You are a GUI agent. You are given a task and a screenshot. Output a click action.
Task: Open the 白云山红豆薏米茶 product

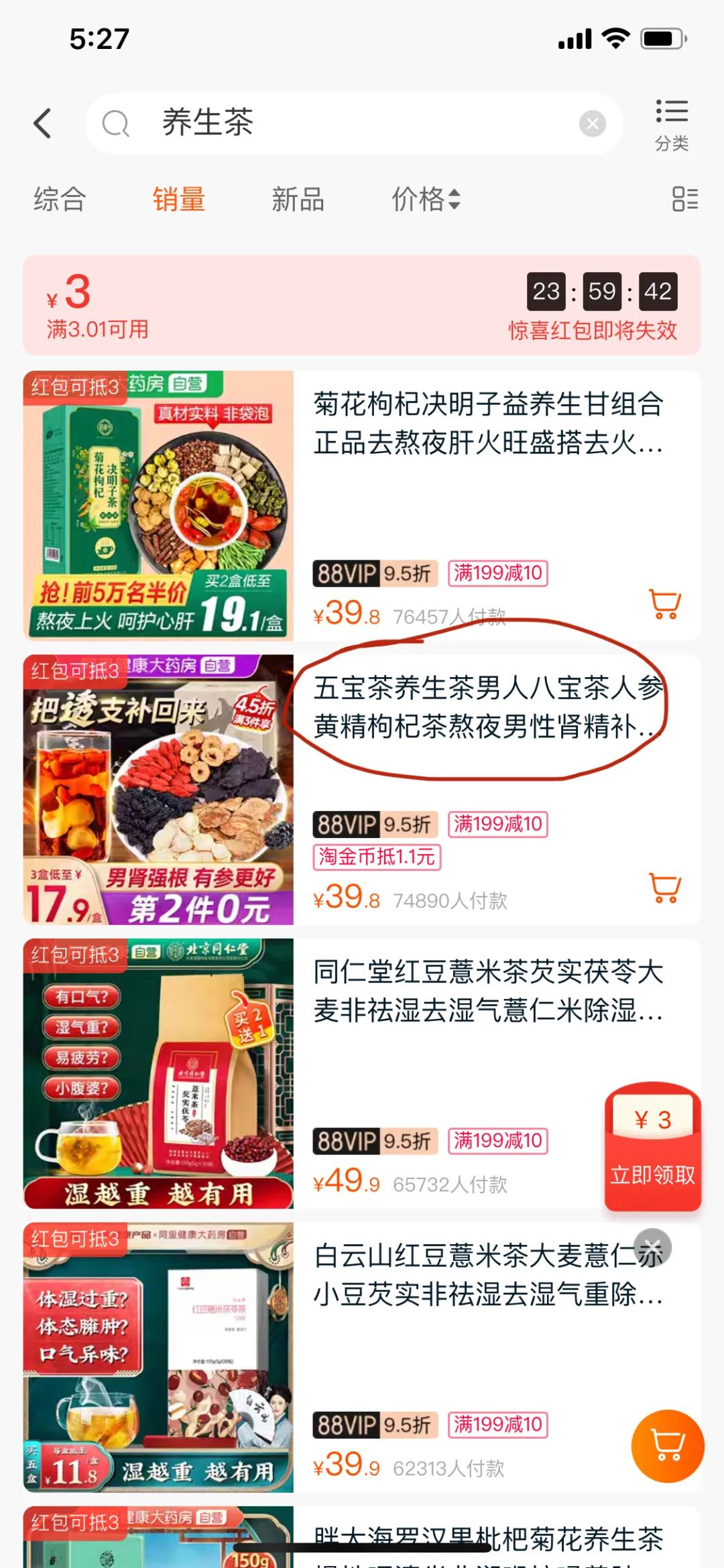(x=469, y=1275)
